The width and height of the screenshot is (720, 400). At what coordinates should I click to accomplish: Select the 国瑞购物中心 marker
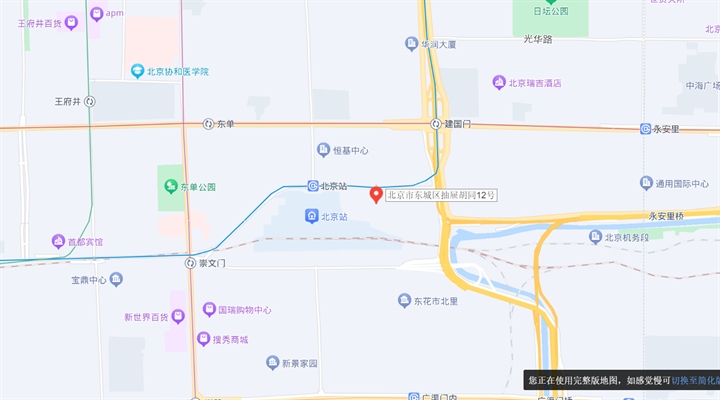tap(209, 310)
